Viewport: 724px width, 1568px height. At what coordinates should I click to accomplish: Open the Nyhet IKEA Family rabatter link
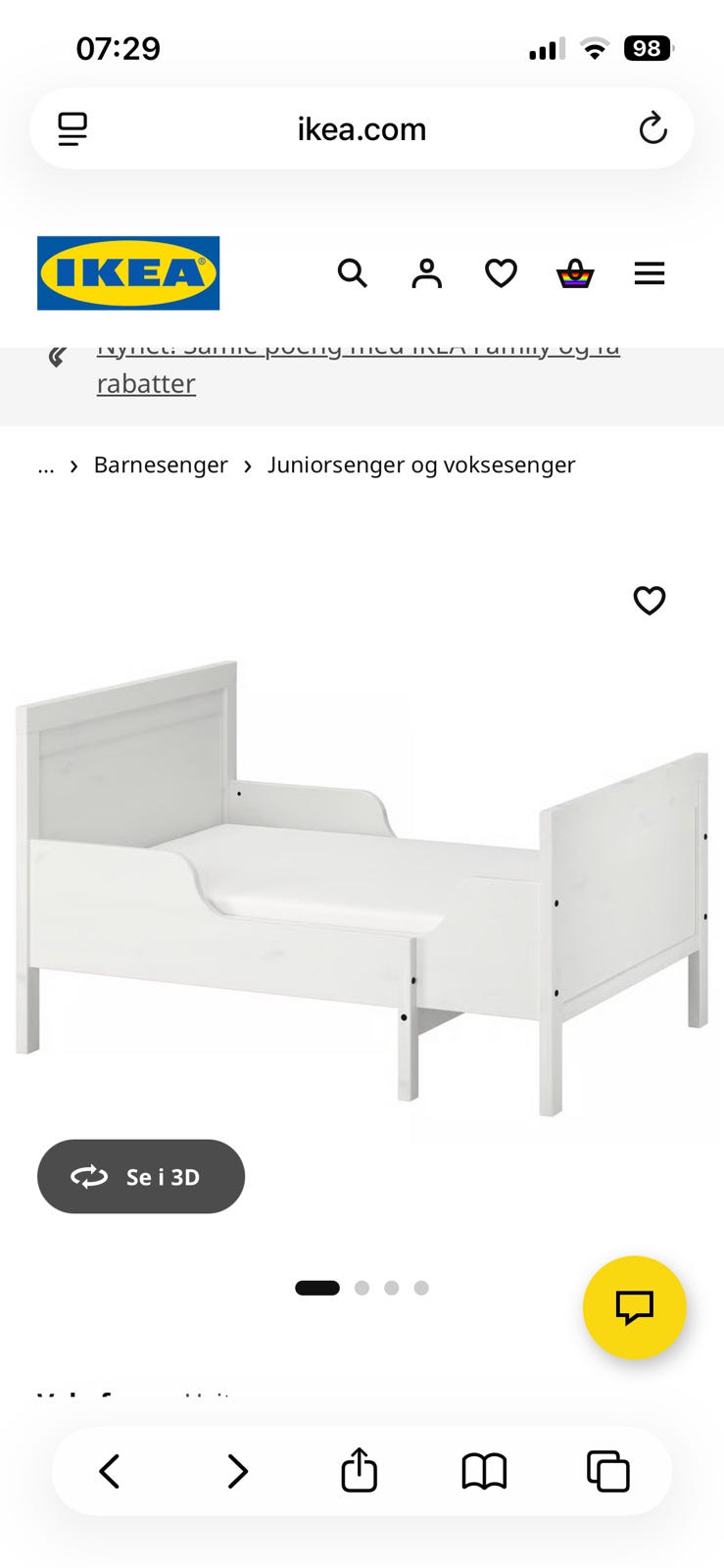tap(358, 365)
